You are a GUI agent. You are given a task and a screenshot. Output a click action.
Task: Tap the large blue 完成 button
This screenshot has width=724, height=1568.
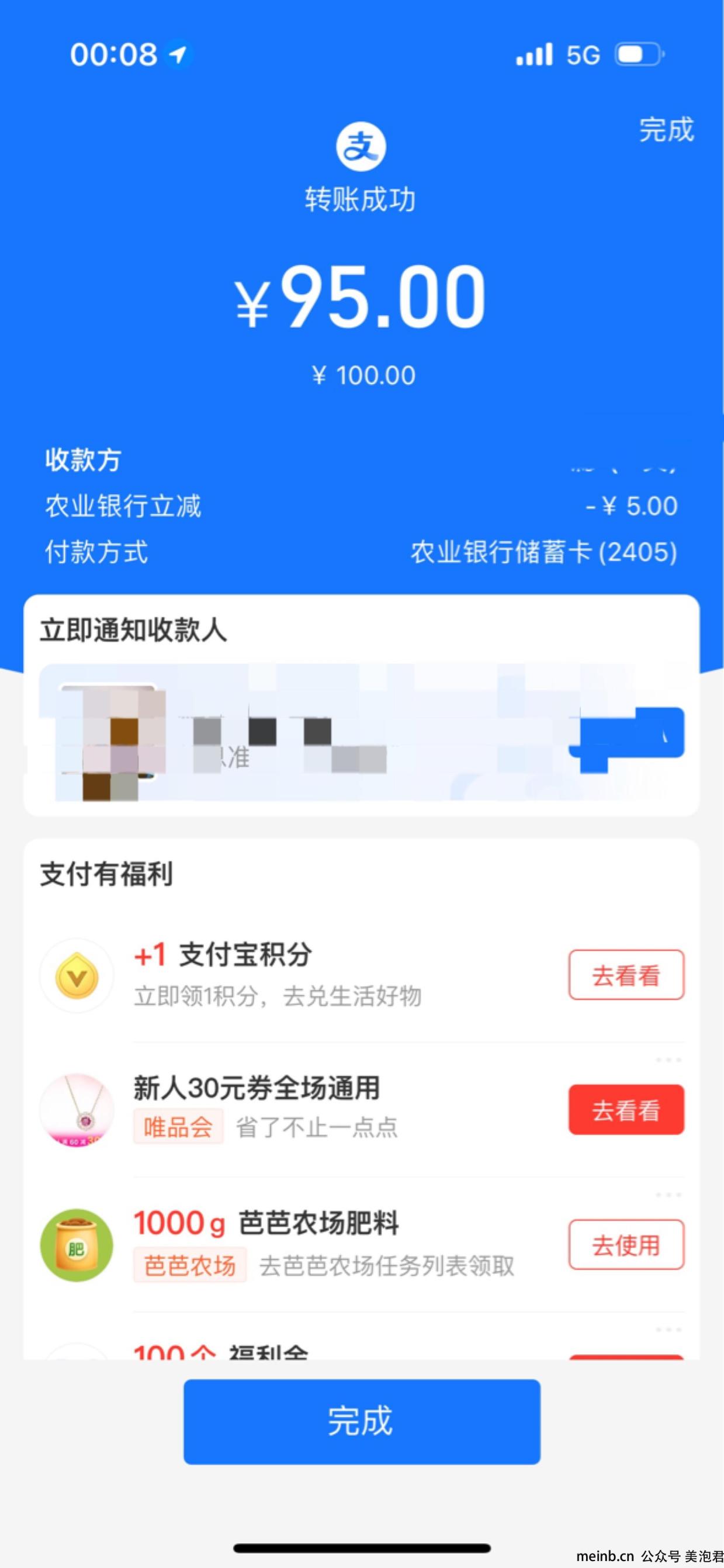tap(361, 1421)
